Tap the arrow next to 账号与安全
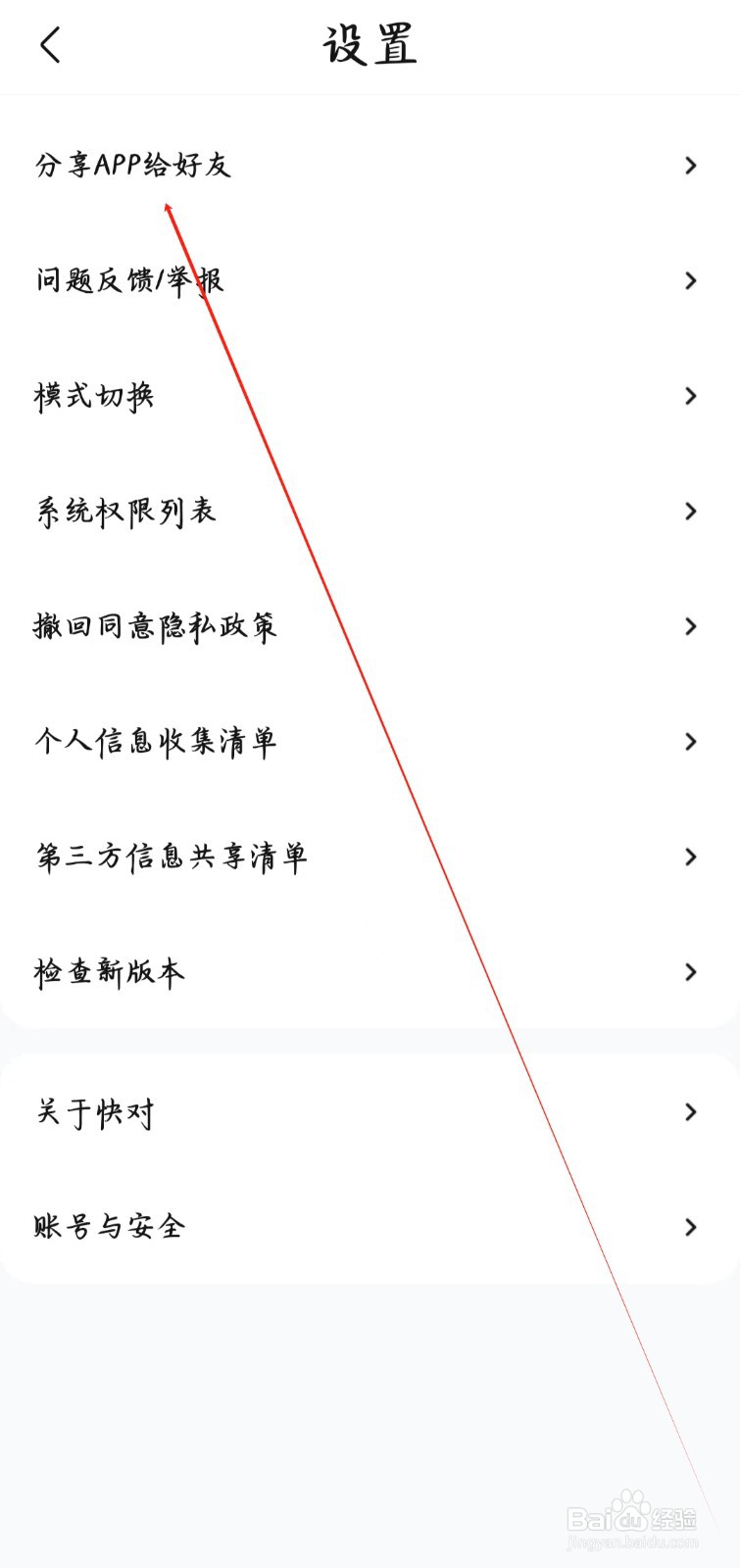The image size is (740, 1568). [691, 1226]
